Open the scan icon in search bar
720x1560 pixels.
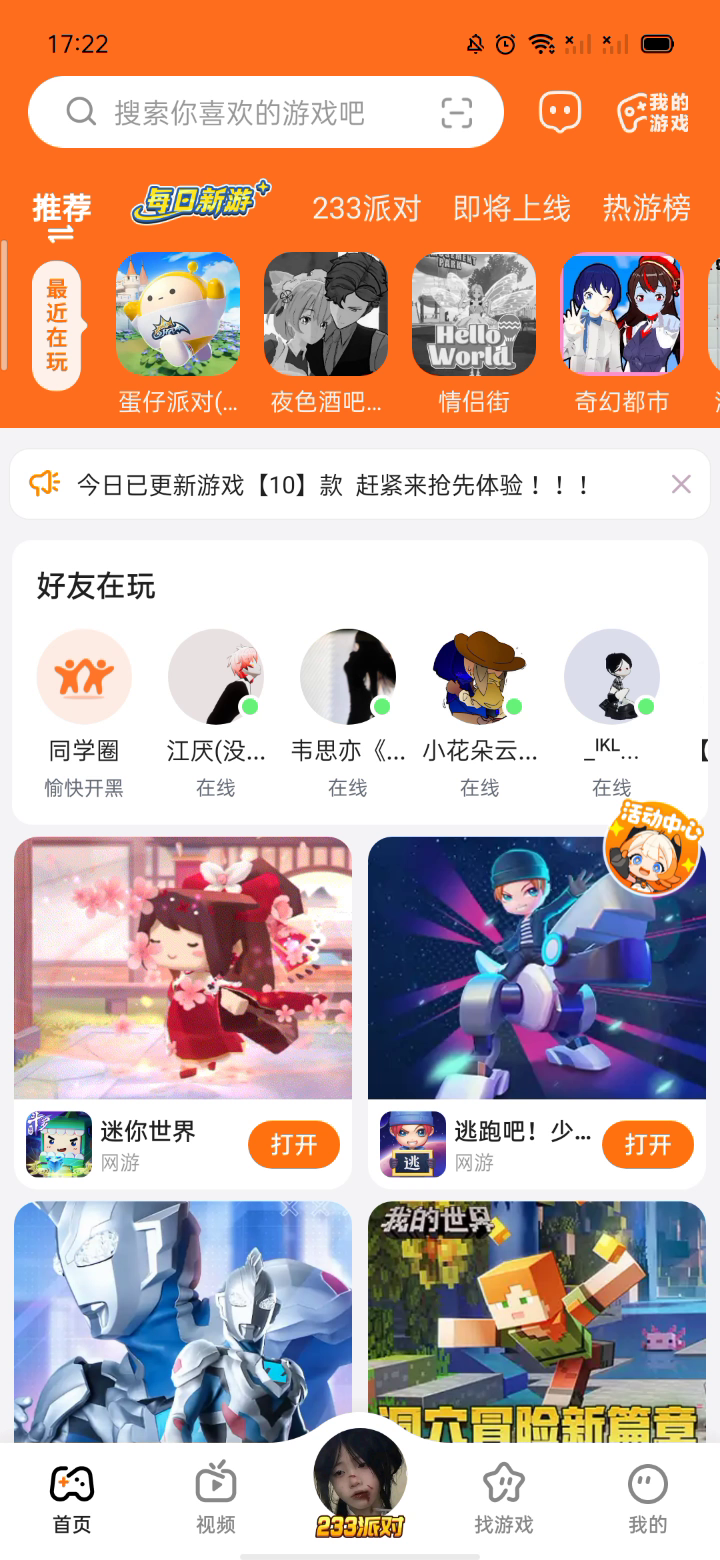point(457,113)
